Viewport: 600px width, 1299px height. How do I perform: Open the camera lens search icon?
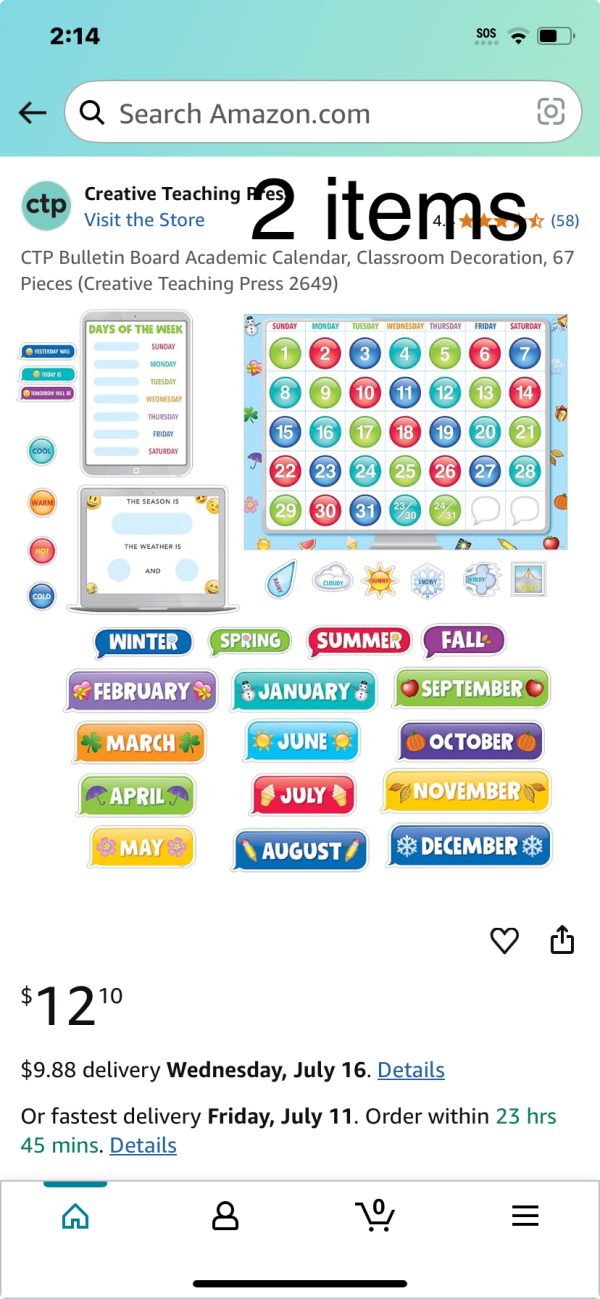pos(551,112)
